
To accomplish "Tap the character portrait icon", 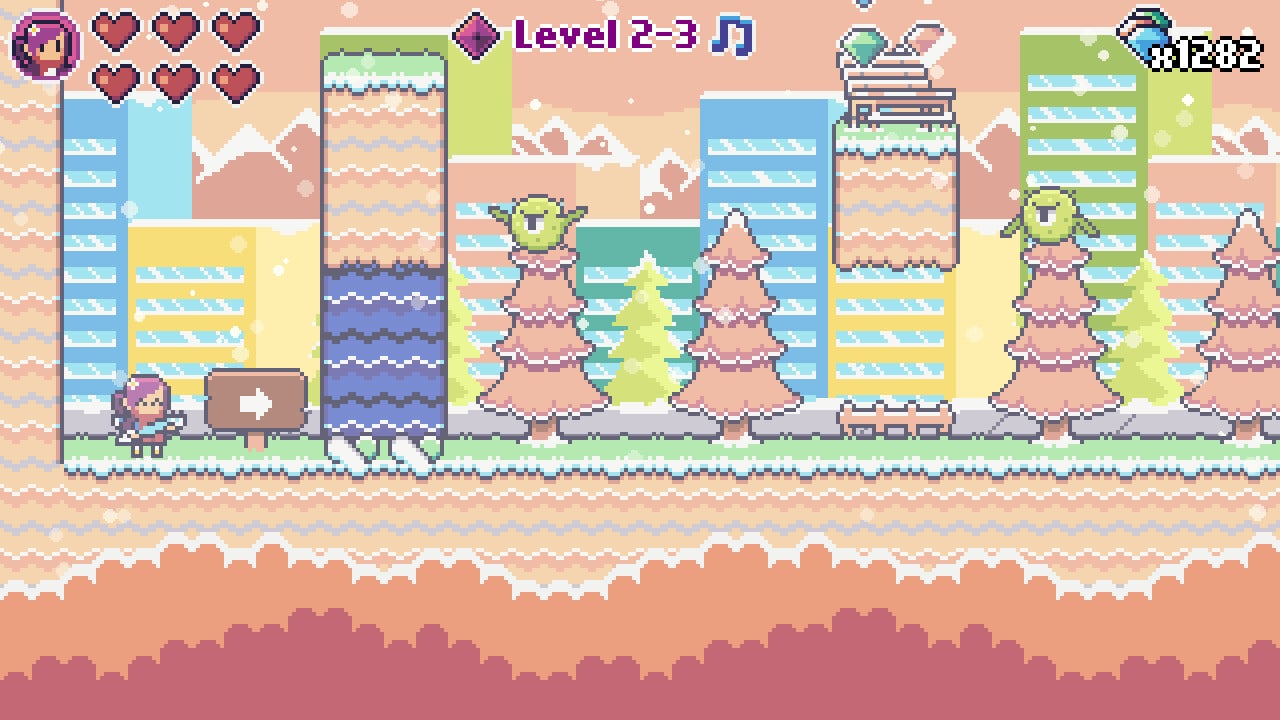I will [47, 45].
